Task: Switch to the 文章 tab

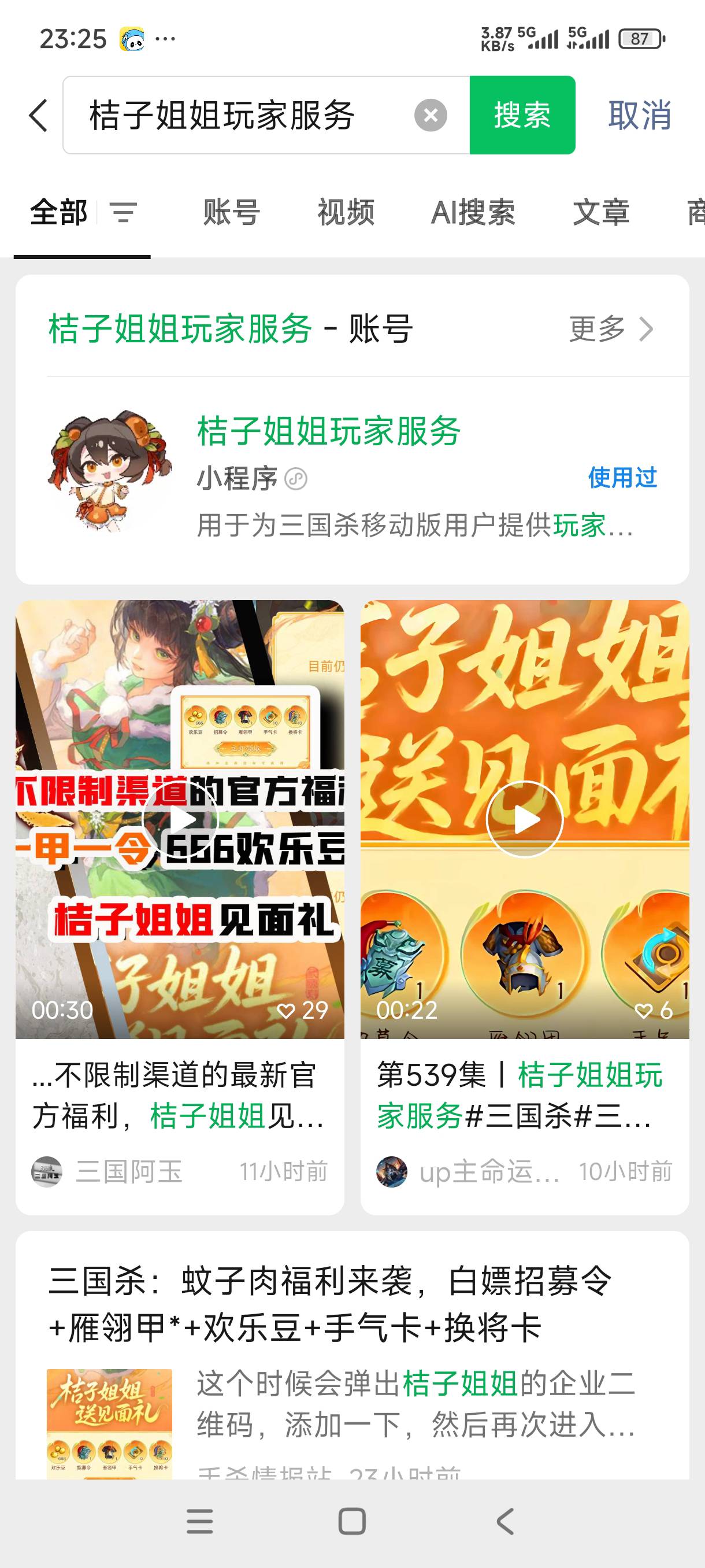Action: pyautogui.click(x=601, y=212)
